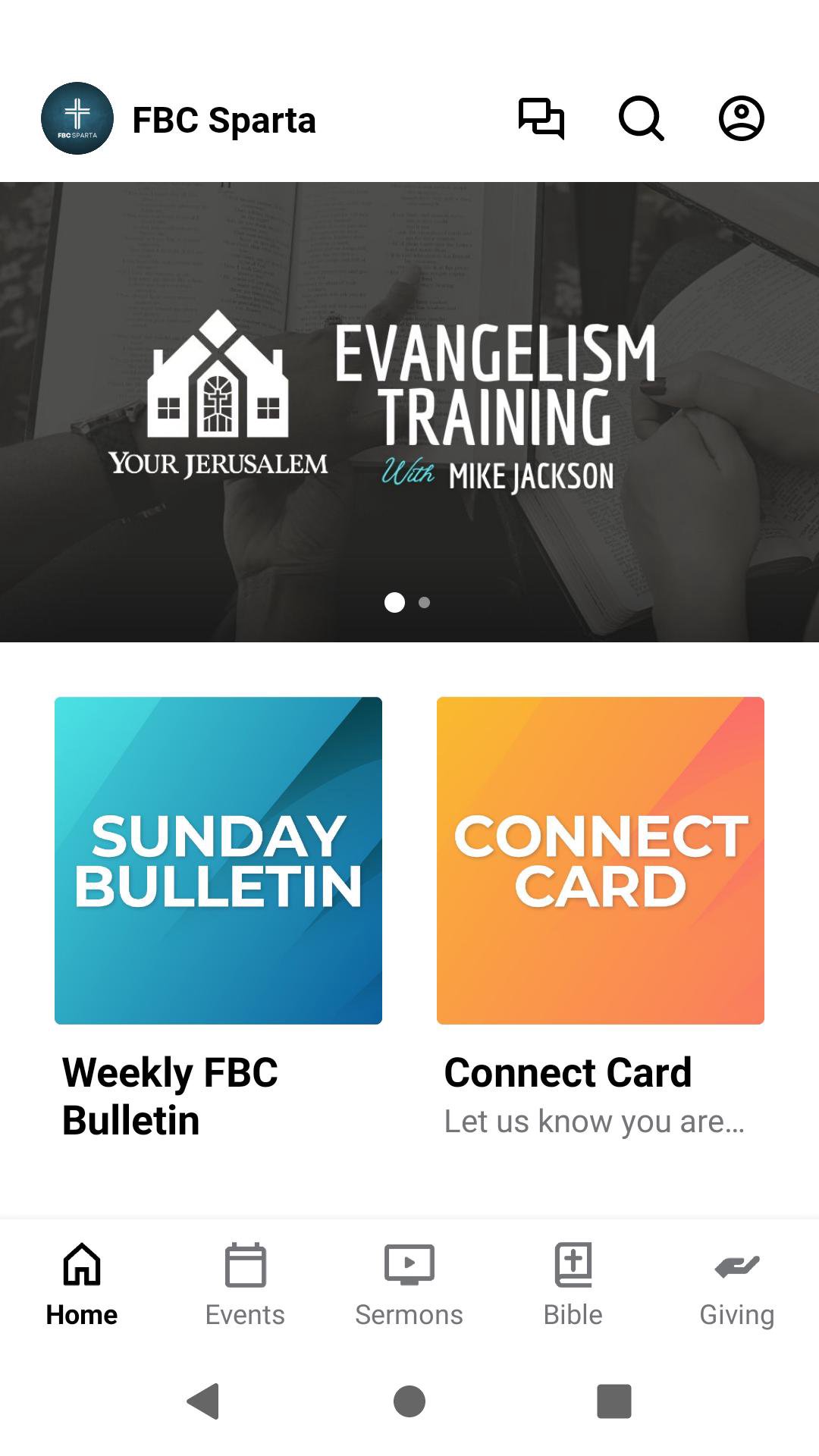Switch to the Events tab
The height and width of the screenshot is (1456, 819).
click(245, 1283)
